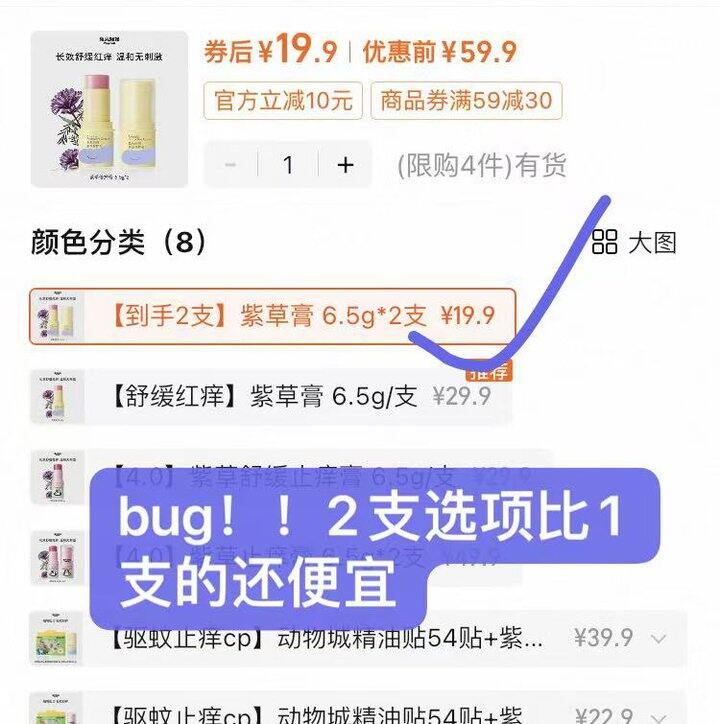Increase the quantity with the plus button
The width and height of the screenshot is (720, 724).
(x=345, y=165)
